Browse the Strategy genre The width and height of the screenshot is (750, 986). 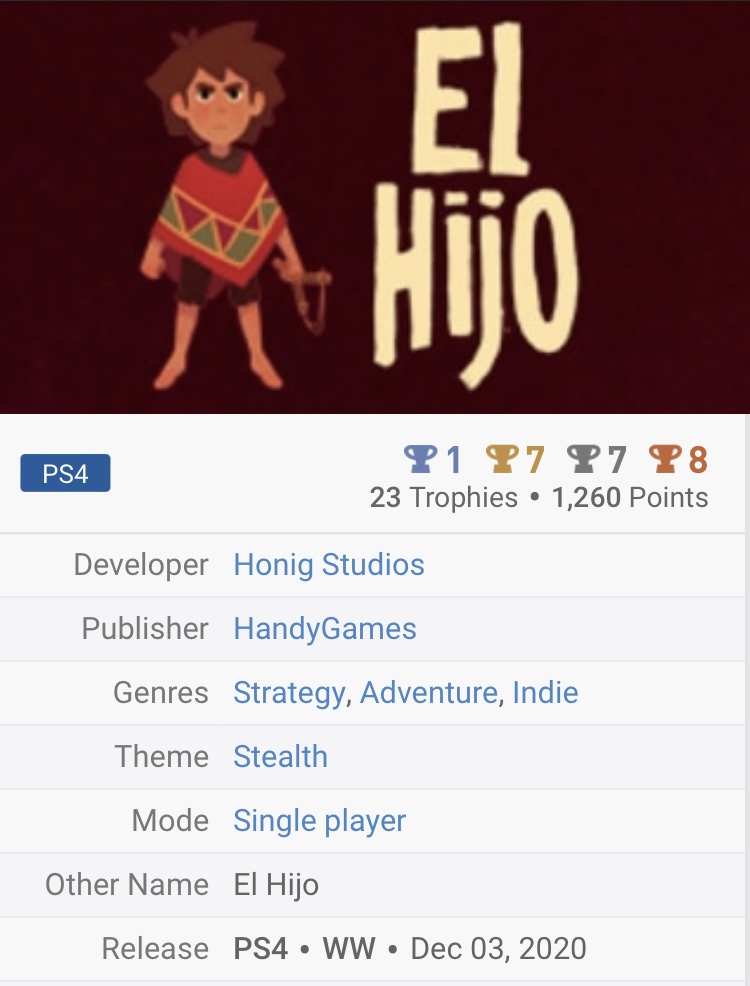click(x=289, y=693)
